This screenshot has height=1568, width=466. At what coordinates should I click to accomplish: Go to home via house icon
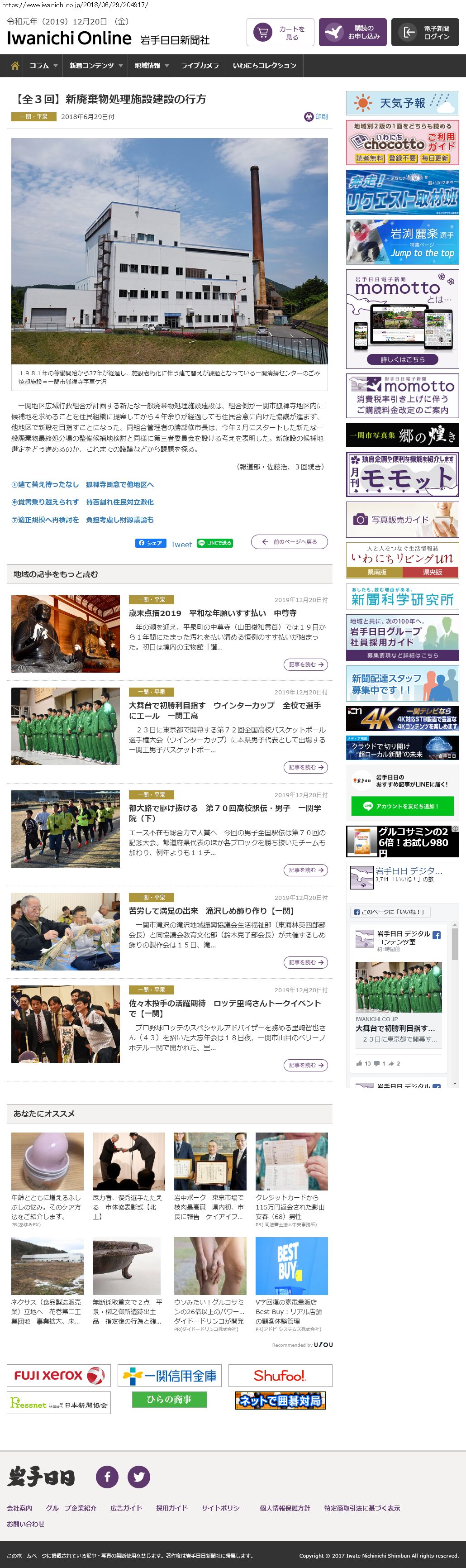pos(14,66)
